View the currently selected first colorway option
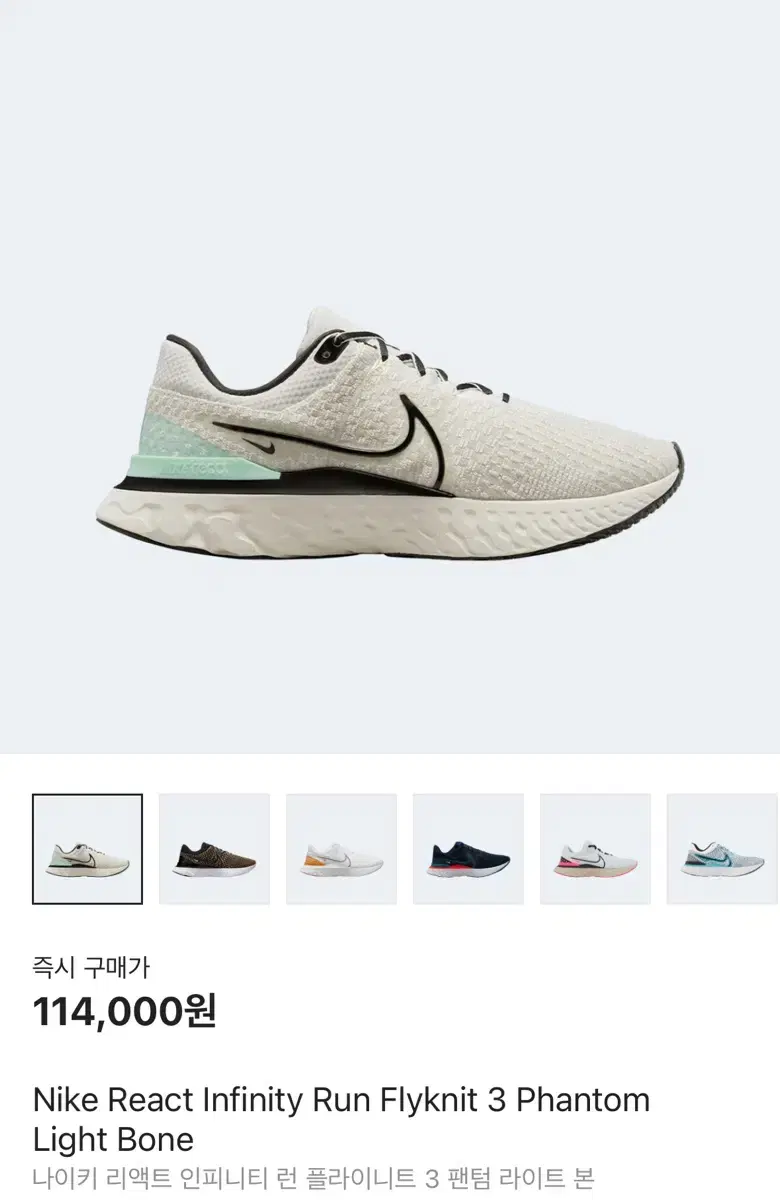The image size is (780, 1200). (87, 847)
